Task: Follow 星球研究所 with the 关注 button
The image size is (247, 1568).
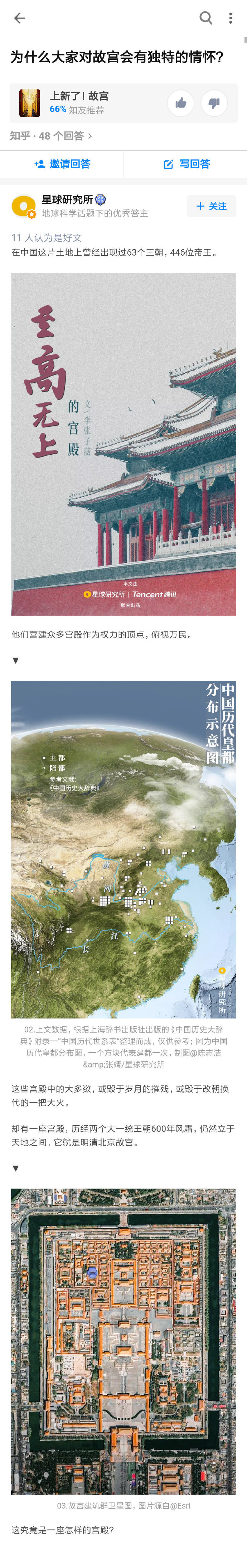Action: (x=211, y=206)
